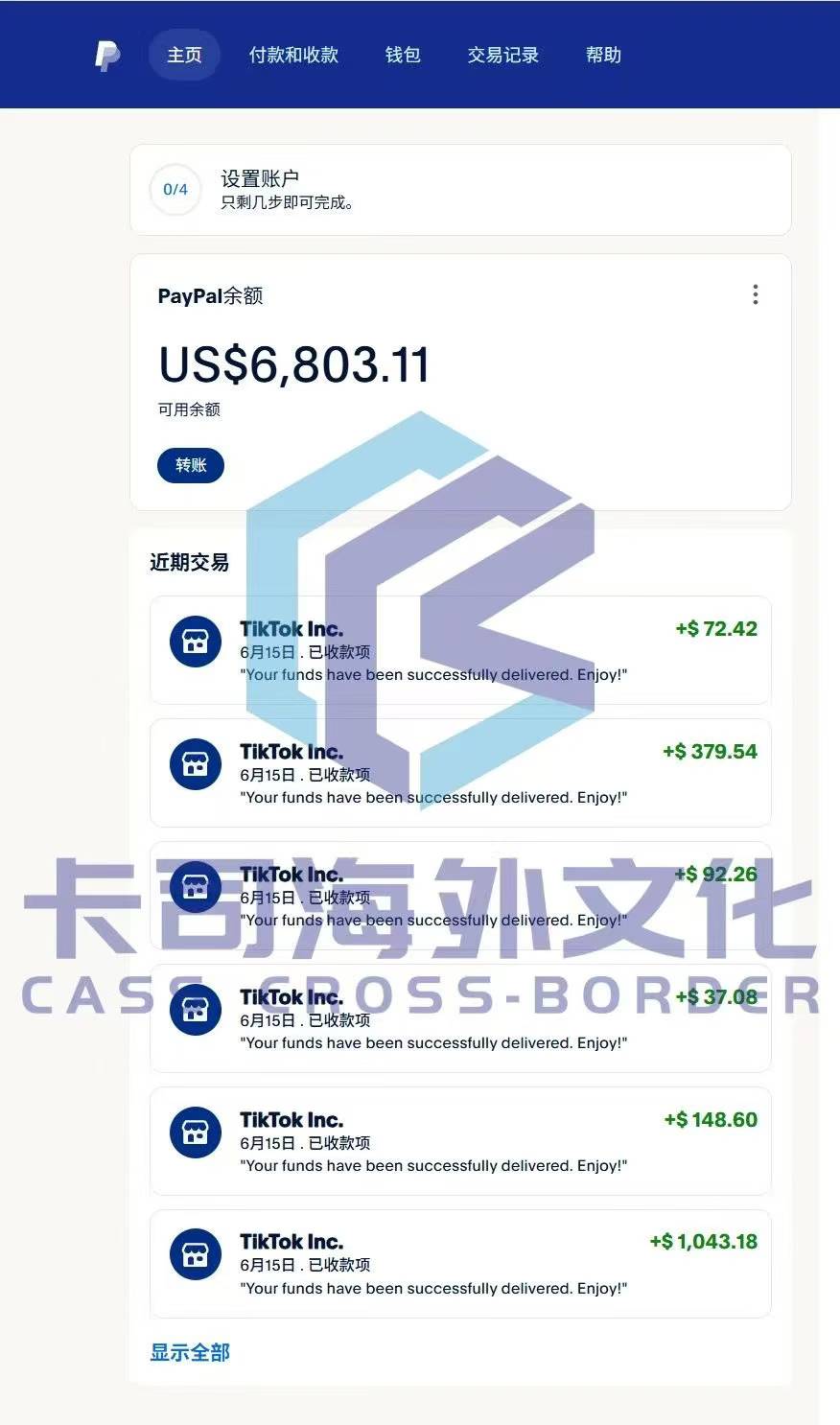
Task: Select the TikTok Inc. +$37.08 transaction
Action: point(460,1018)
